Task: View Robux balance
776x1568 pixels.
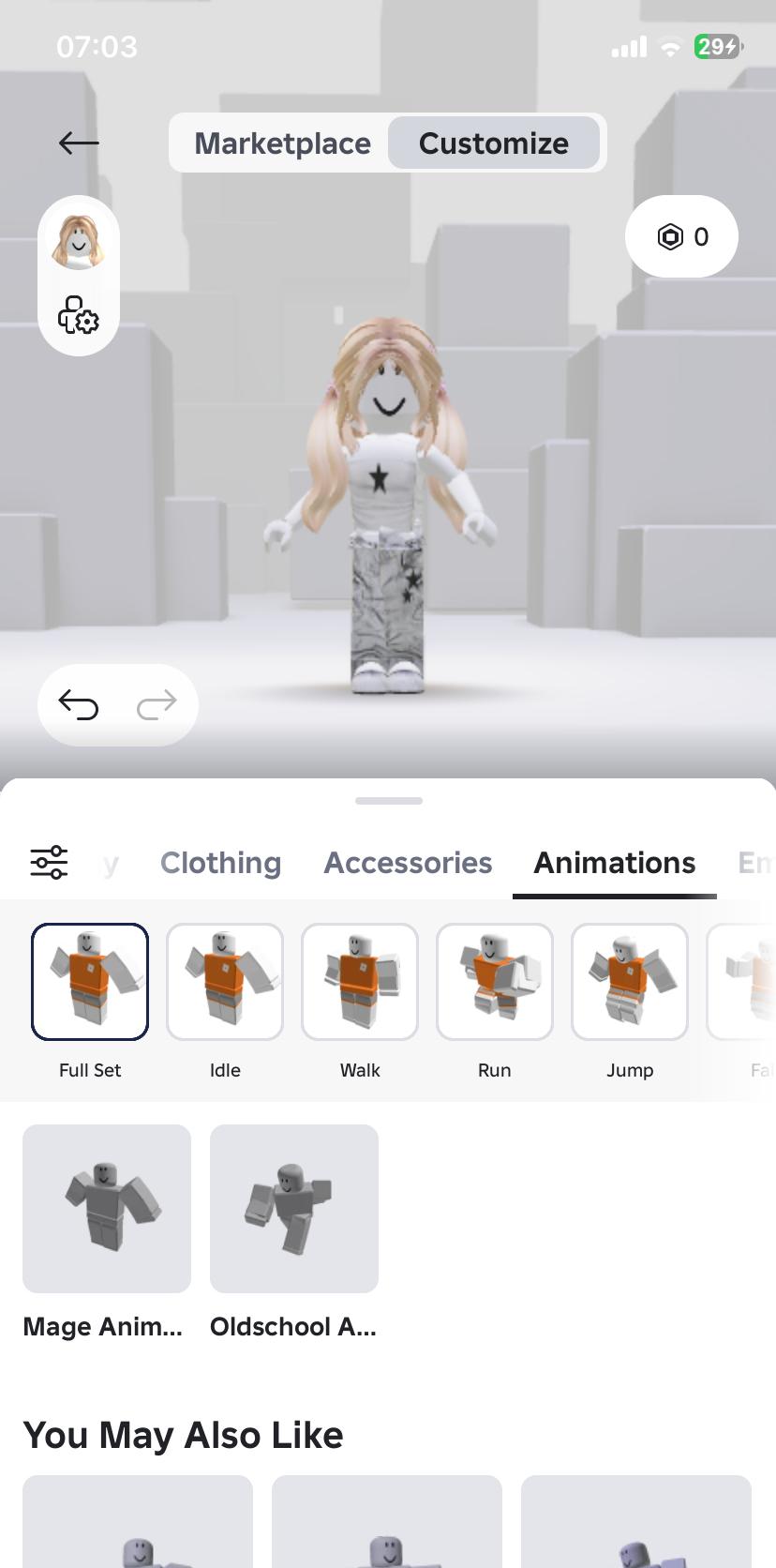Action: (x=681, y=236)
